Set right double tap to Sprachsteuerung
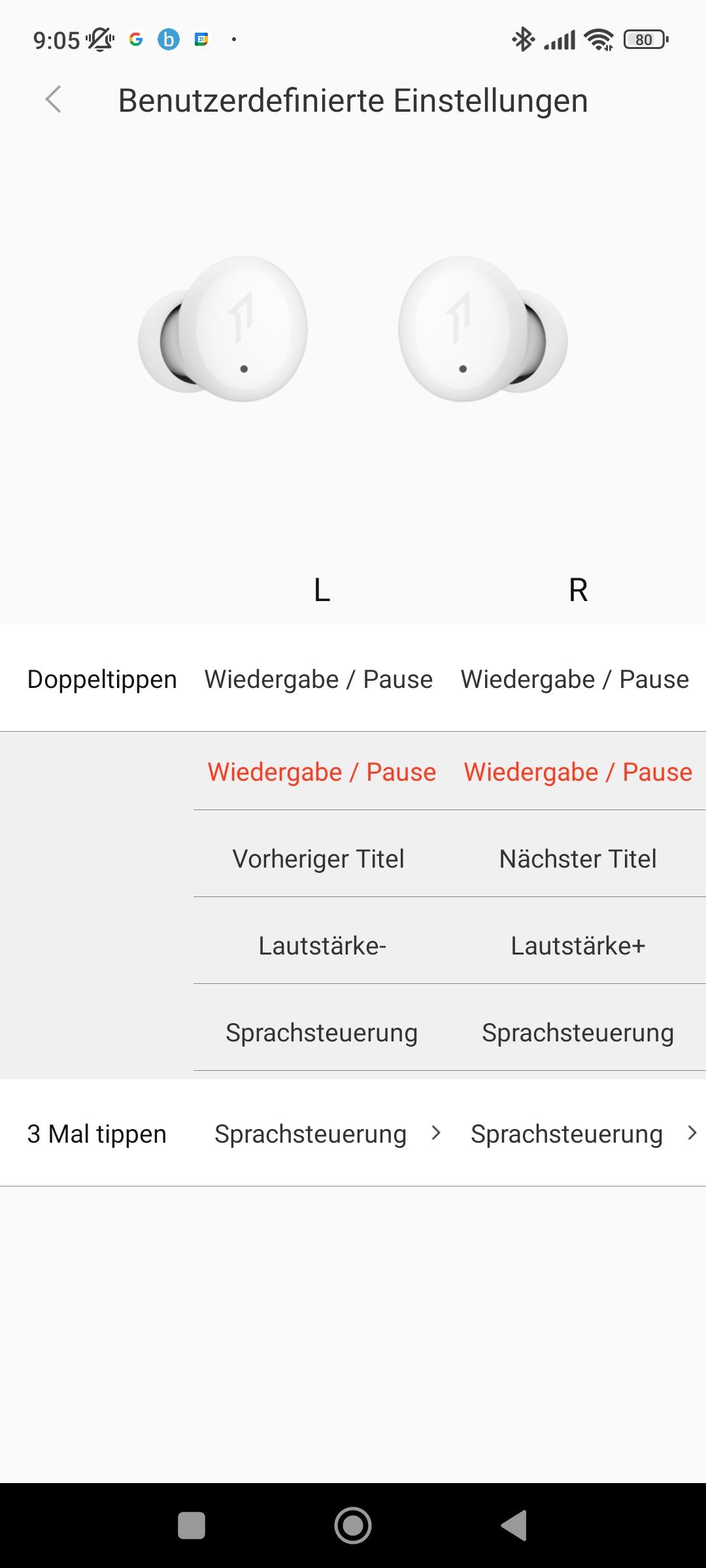 click(x=578, y=1033)
